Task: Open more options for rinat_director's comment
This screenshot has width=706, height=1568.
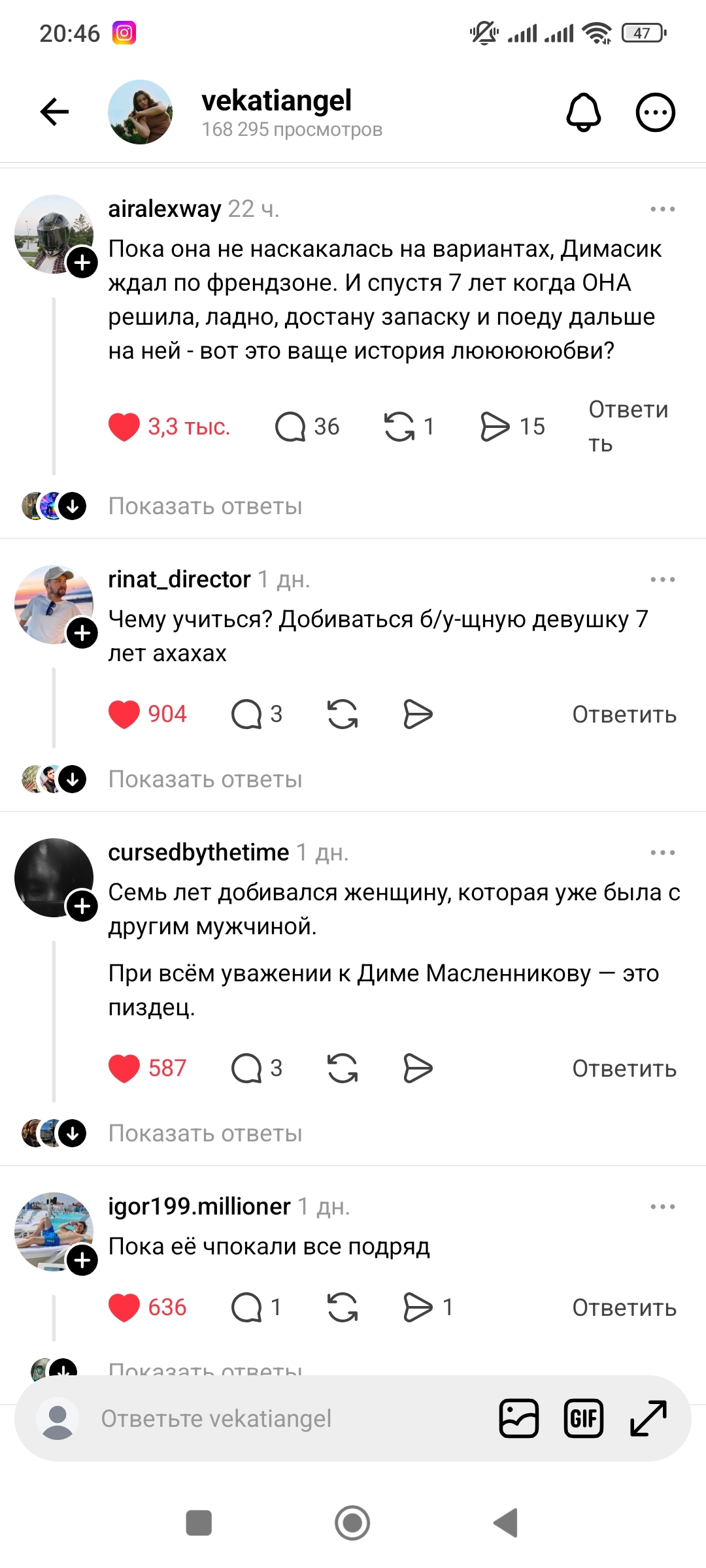Action: coord(662,580)
